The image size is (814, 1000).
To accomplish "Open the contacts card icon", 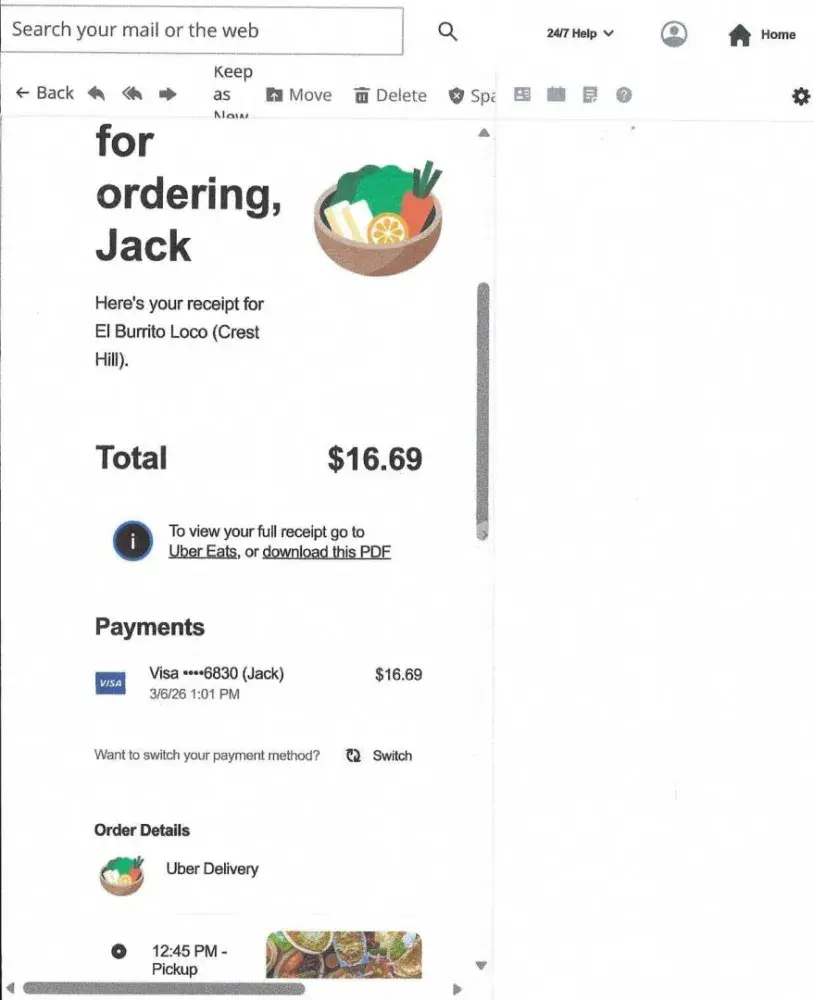I will pyautogui.click(x=522, y=95).
